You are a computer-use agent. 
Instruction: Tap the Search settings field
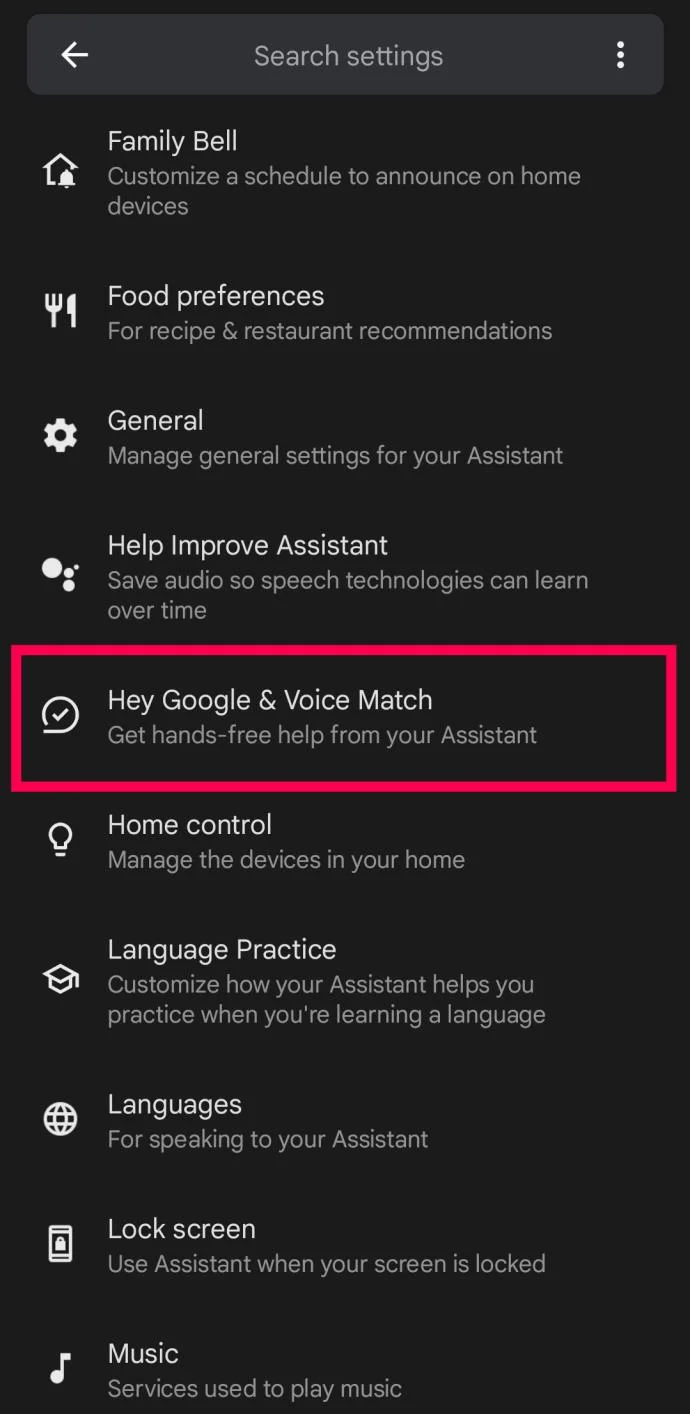click(348, 56)
